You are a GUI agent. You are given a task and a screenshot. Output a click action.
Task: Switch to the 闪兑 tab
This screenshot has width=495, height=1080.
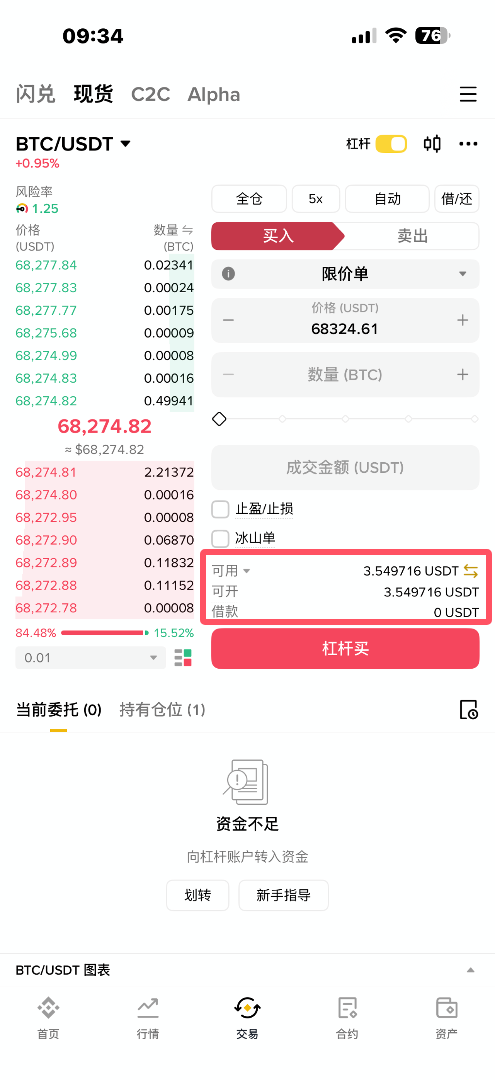pos(36,94)
